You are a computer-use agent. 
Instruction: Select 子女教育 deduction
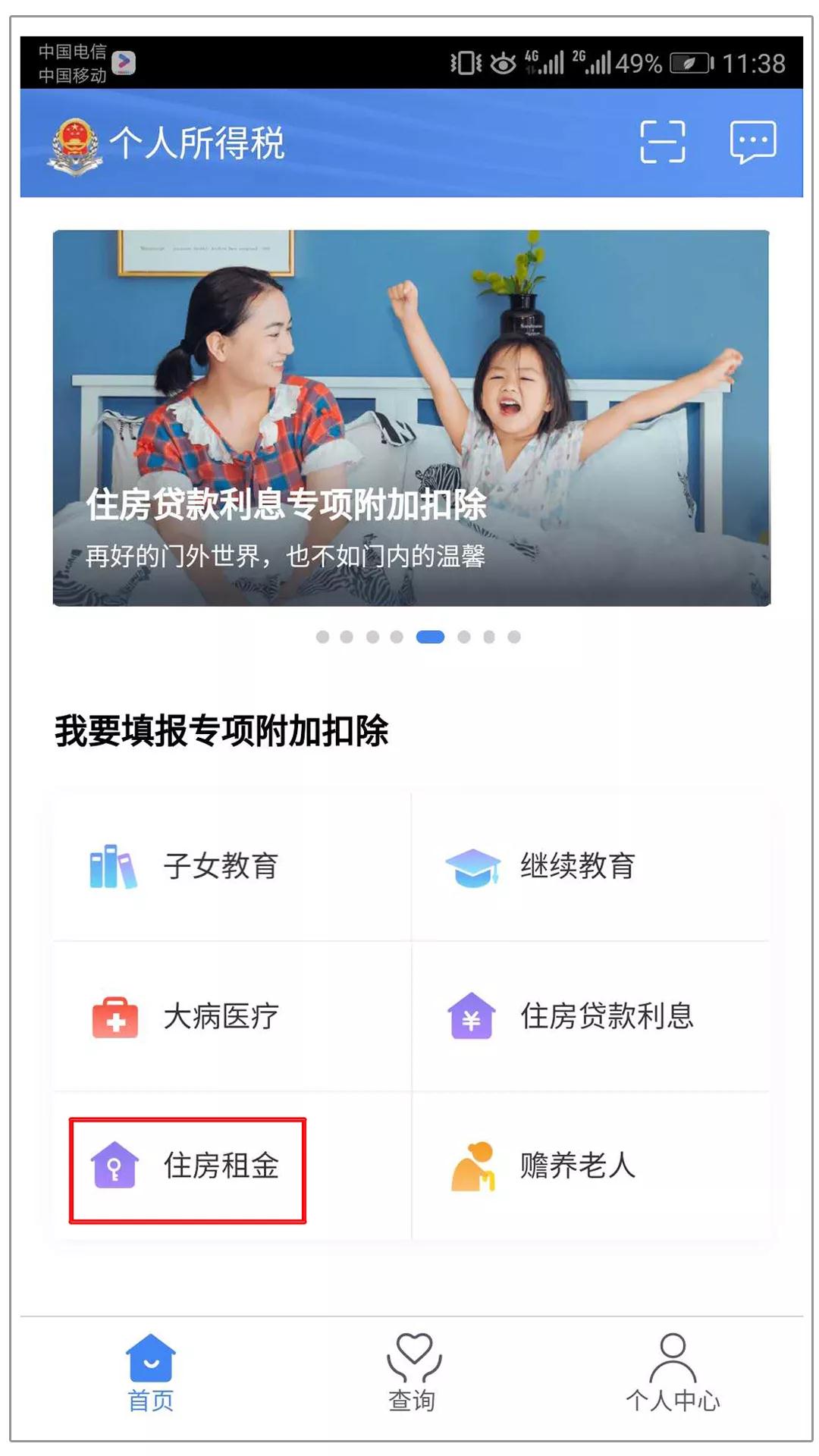coord(232,866)
